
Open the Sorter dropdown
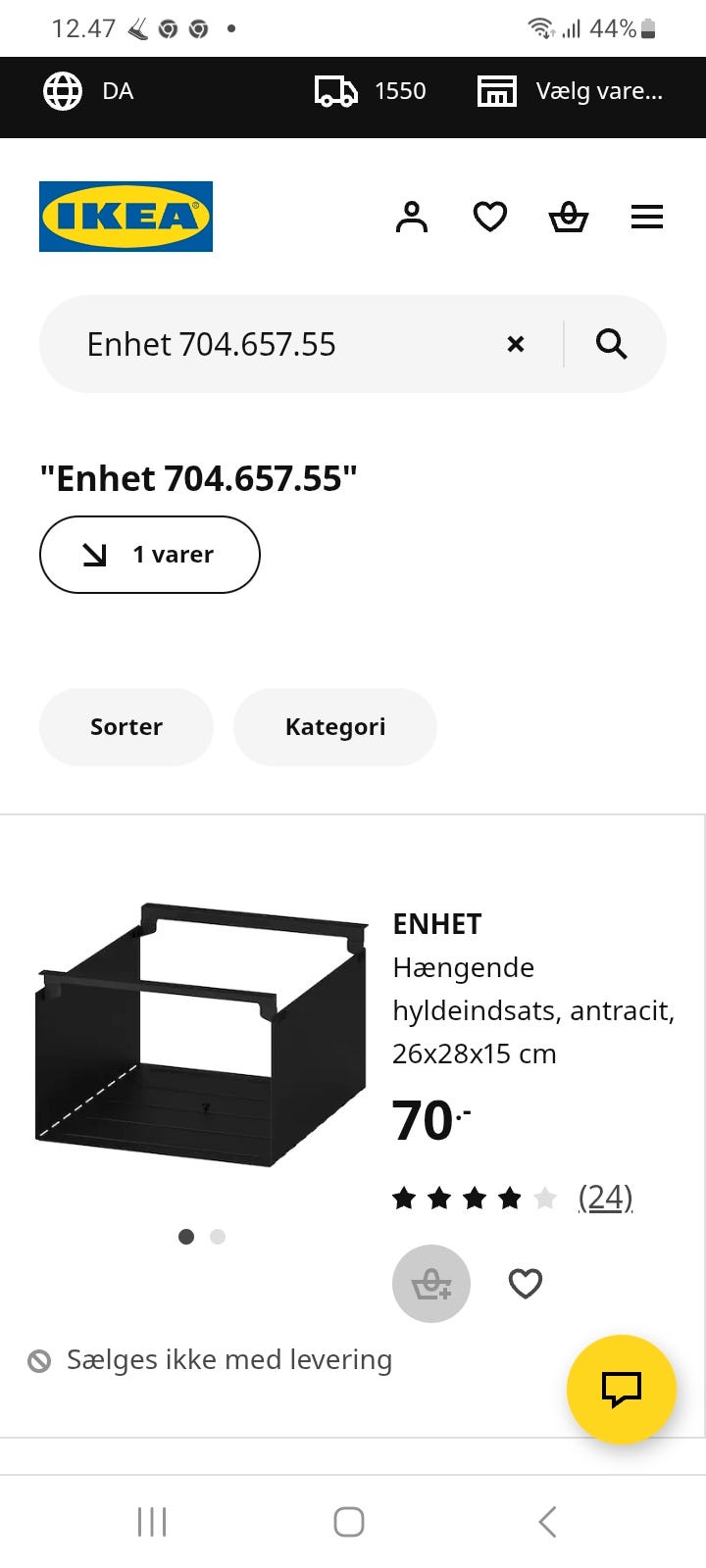pyautogui.click(x=126, y=726)
